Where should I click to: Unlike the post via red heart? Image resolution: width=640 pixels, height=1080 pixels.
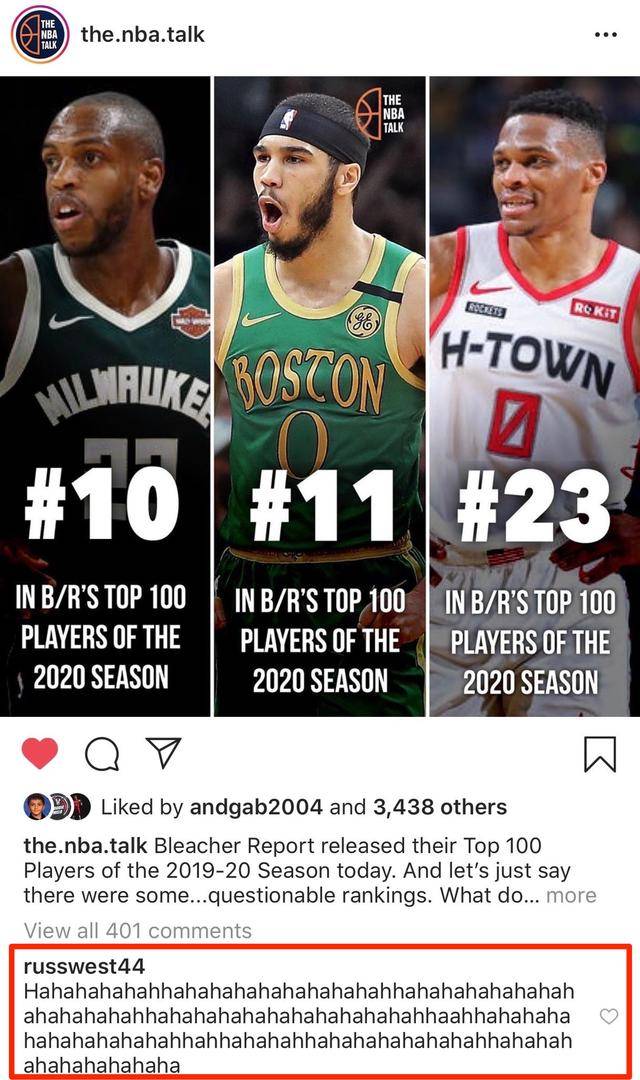tap(40, 753)
